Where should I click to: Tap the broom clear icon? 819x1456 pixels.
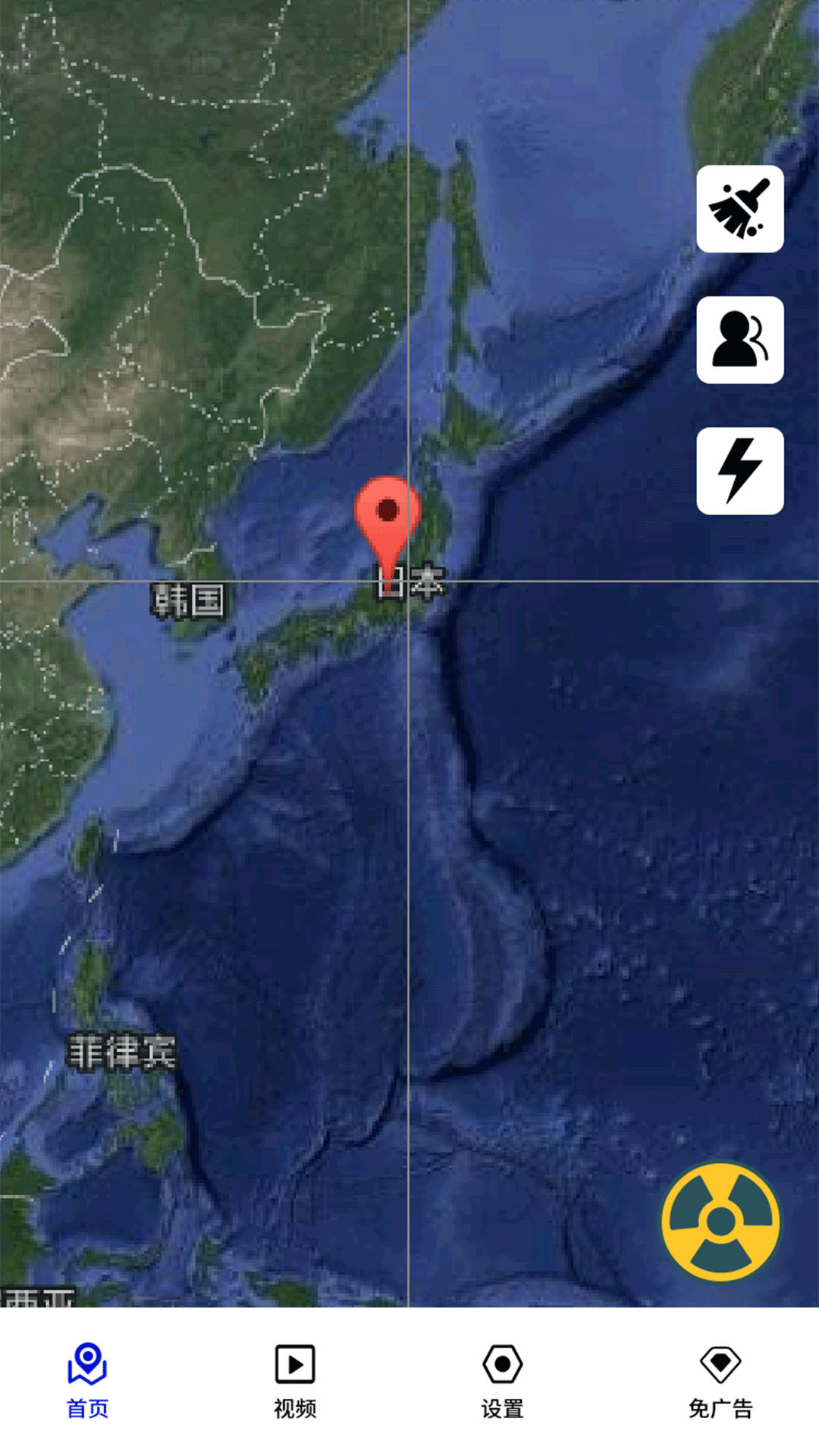(739, 209)
